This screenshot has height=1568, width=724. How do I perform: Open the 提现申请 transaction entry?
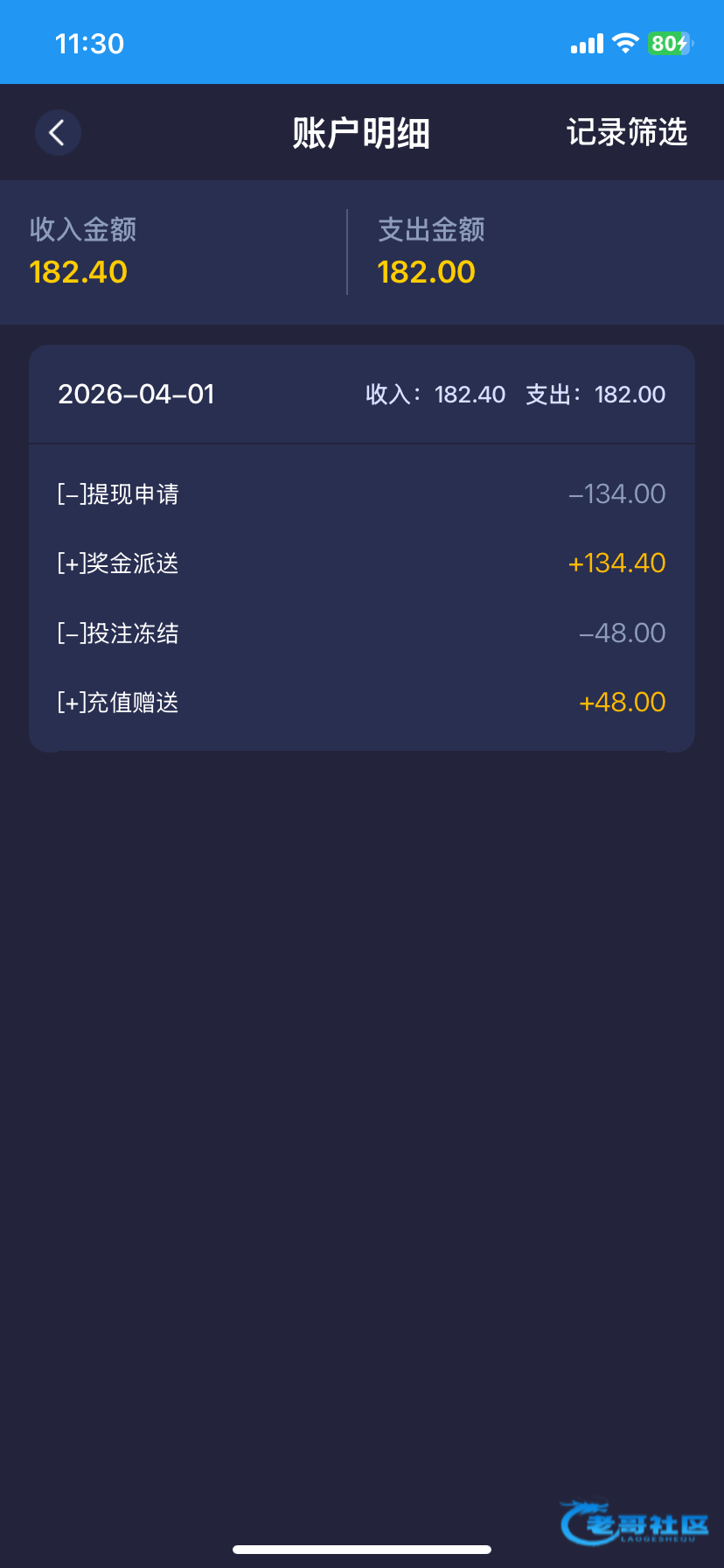click(x=361, y=494)
